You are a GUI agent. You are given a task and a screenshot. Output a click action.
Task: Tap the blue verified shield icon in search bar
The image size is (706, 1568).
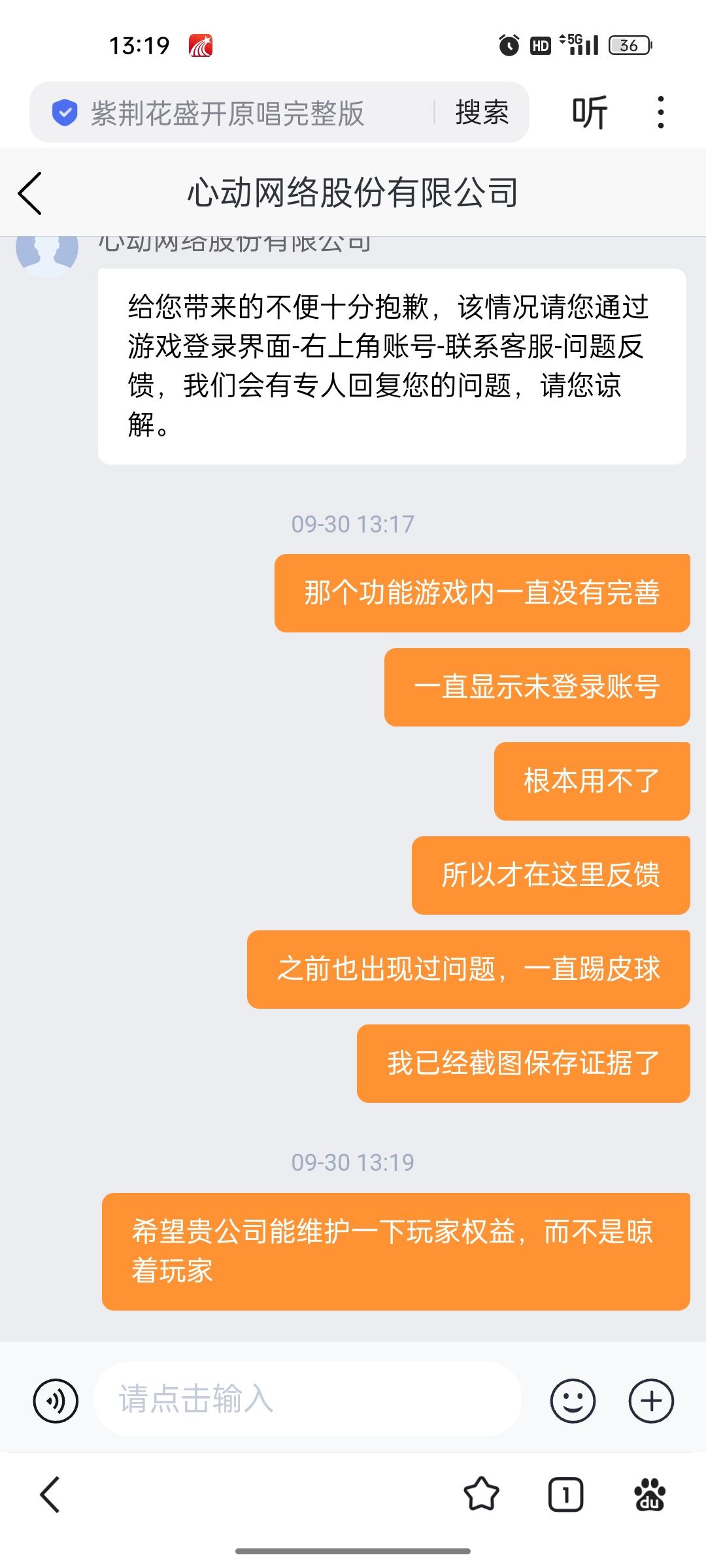tap(63, 112)
